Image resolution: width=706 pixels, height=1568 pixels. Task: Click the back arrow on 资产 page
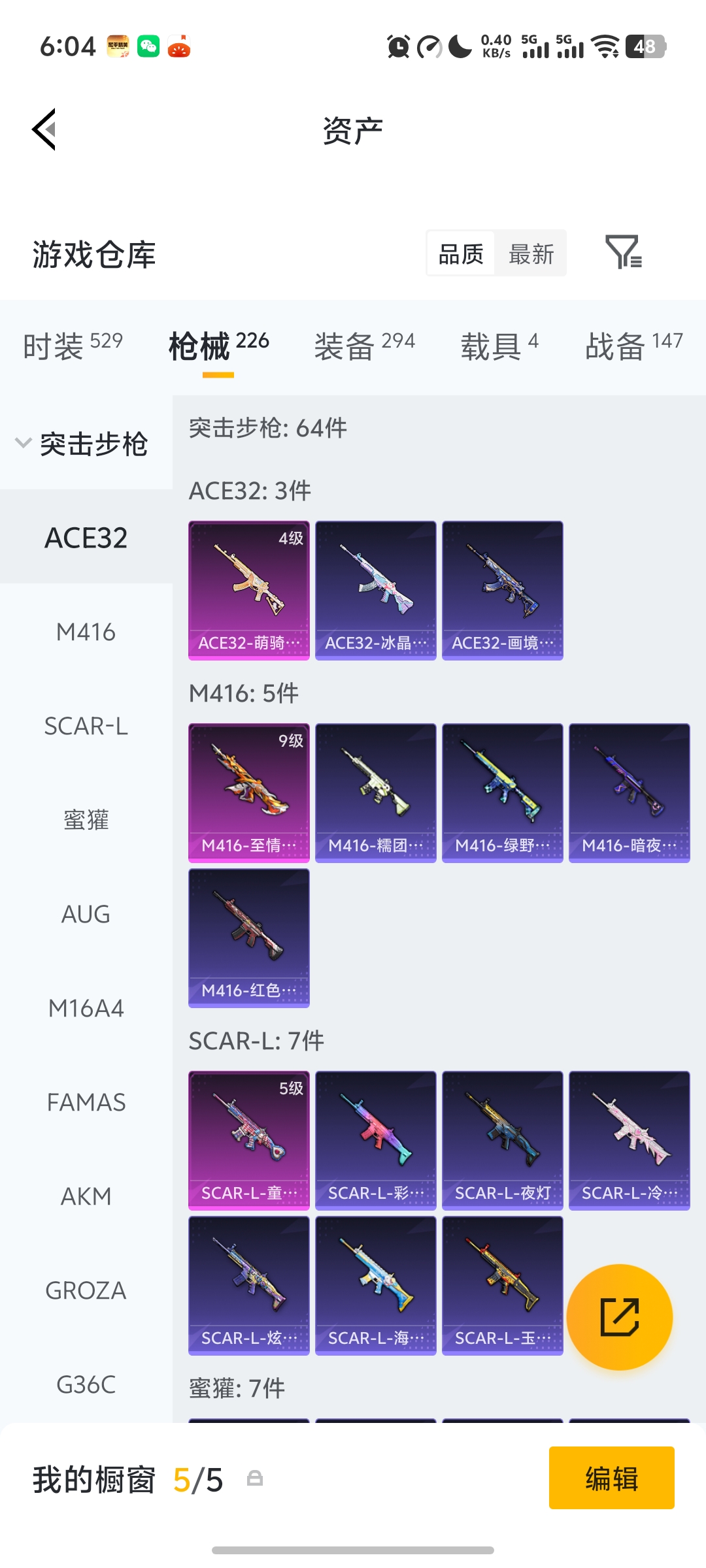click(43, 129)
